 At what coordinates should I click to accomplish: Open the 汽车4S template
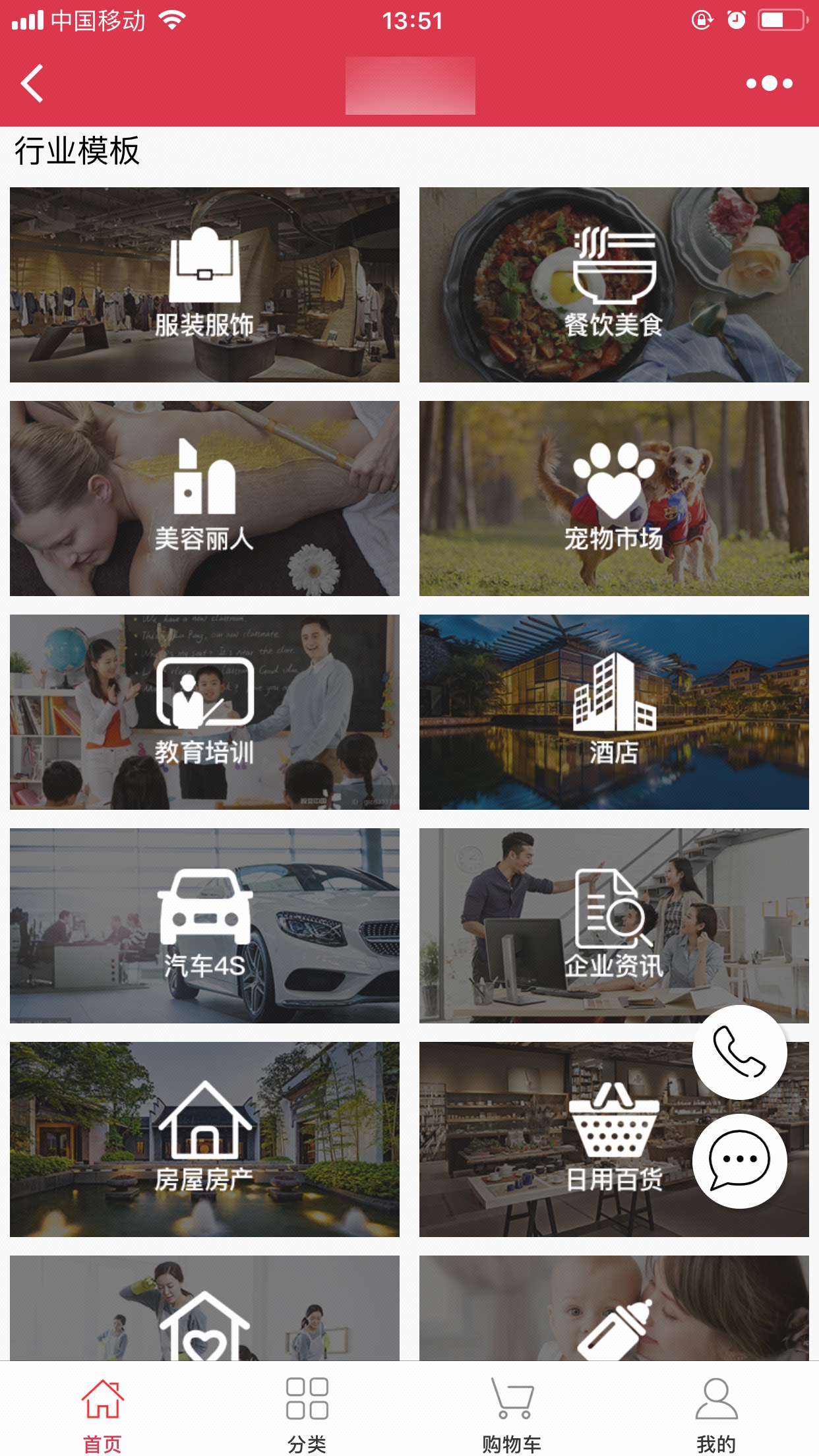pyautogui.click(x=204, y=926)
